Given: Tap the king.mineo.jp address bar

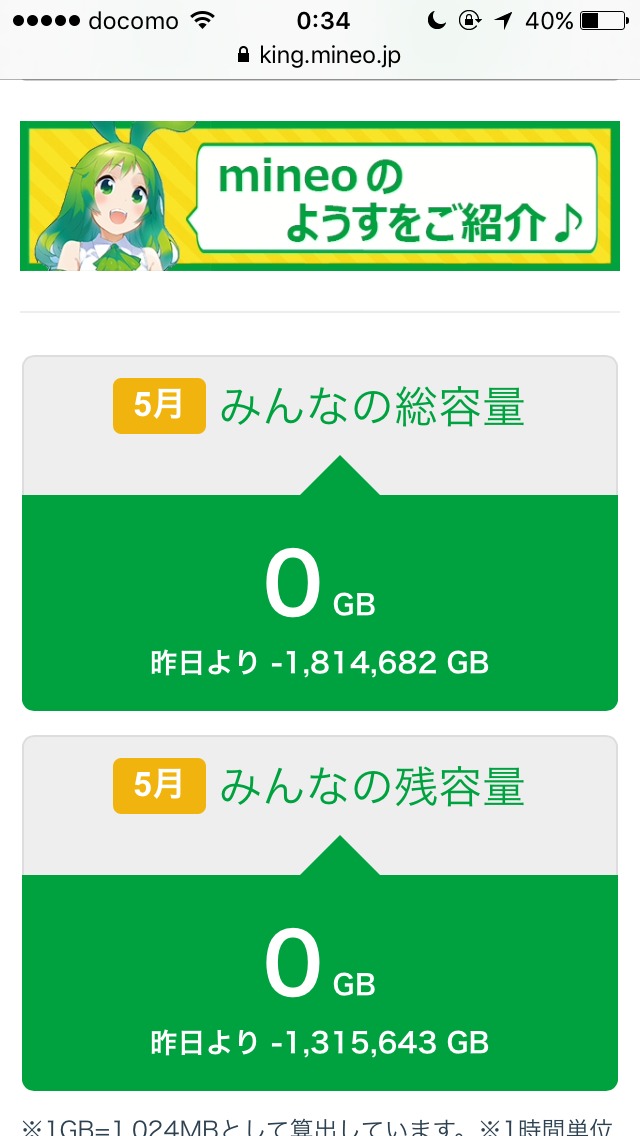Looking at the screenshot, I should (320, 55).
